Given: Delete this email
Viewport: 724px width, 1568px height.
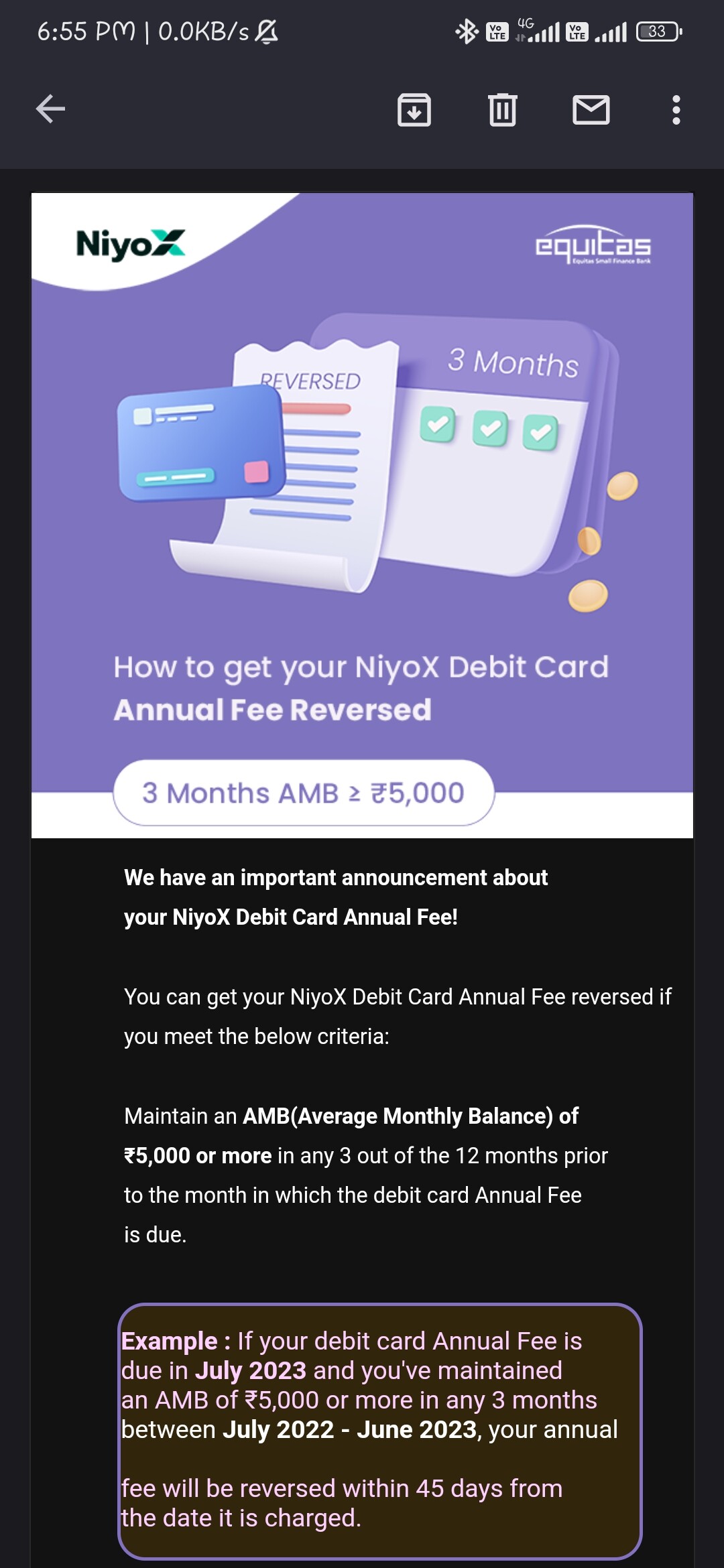Looking at the screenshot, I should [x=502, y=110].
